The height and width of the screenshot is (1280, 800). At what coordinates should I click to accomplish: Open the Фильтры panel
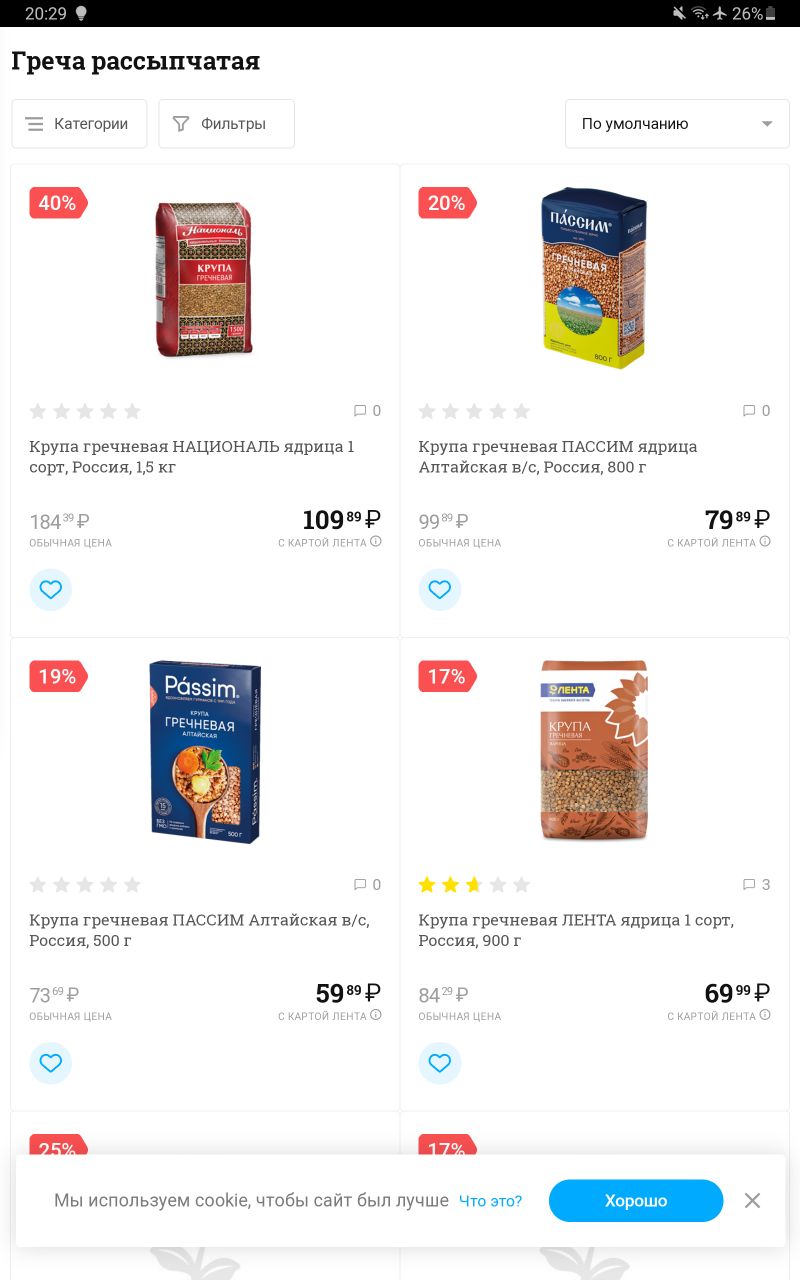pos(226,124)
